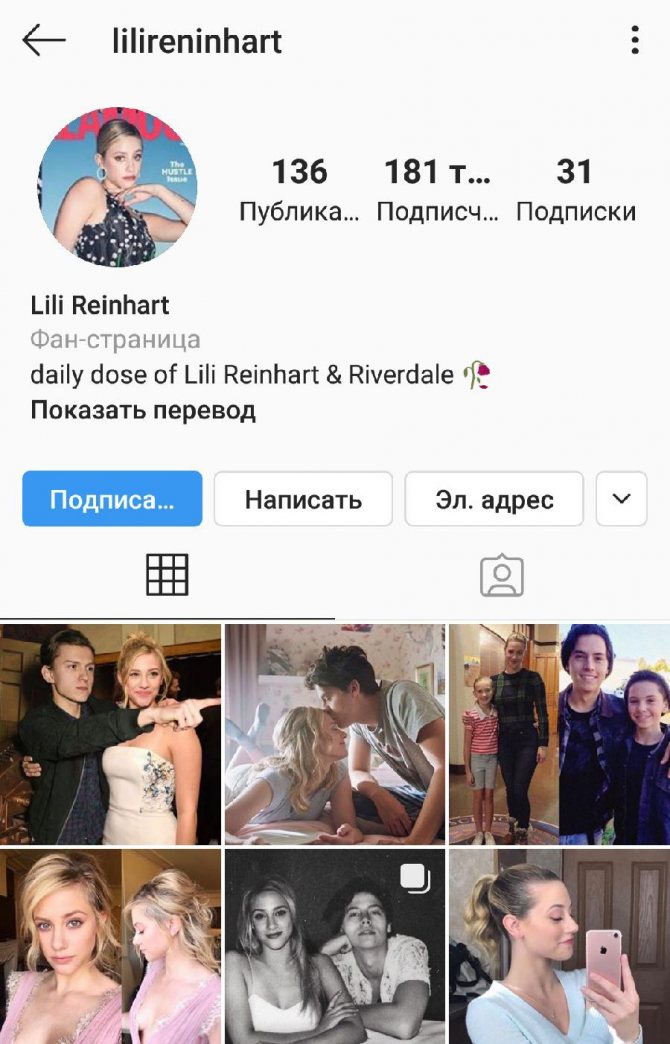Go back using the top arrow
Image resolution: width=670 pixels, height=1044 pixels.
pyautogui.click(x=44, y=41)
